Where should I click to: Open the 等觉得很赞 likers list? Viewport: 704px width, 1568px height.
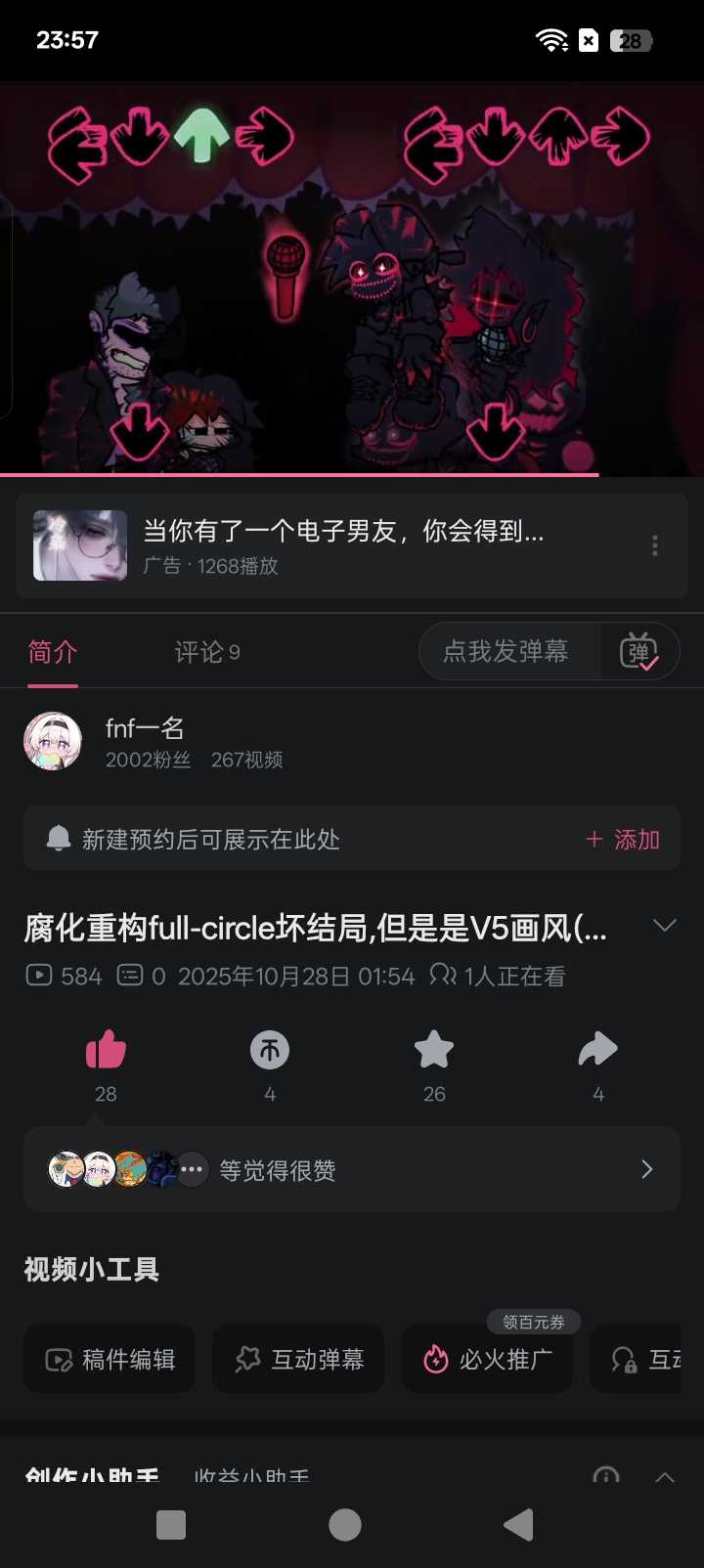tap(352, 1169)
